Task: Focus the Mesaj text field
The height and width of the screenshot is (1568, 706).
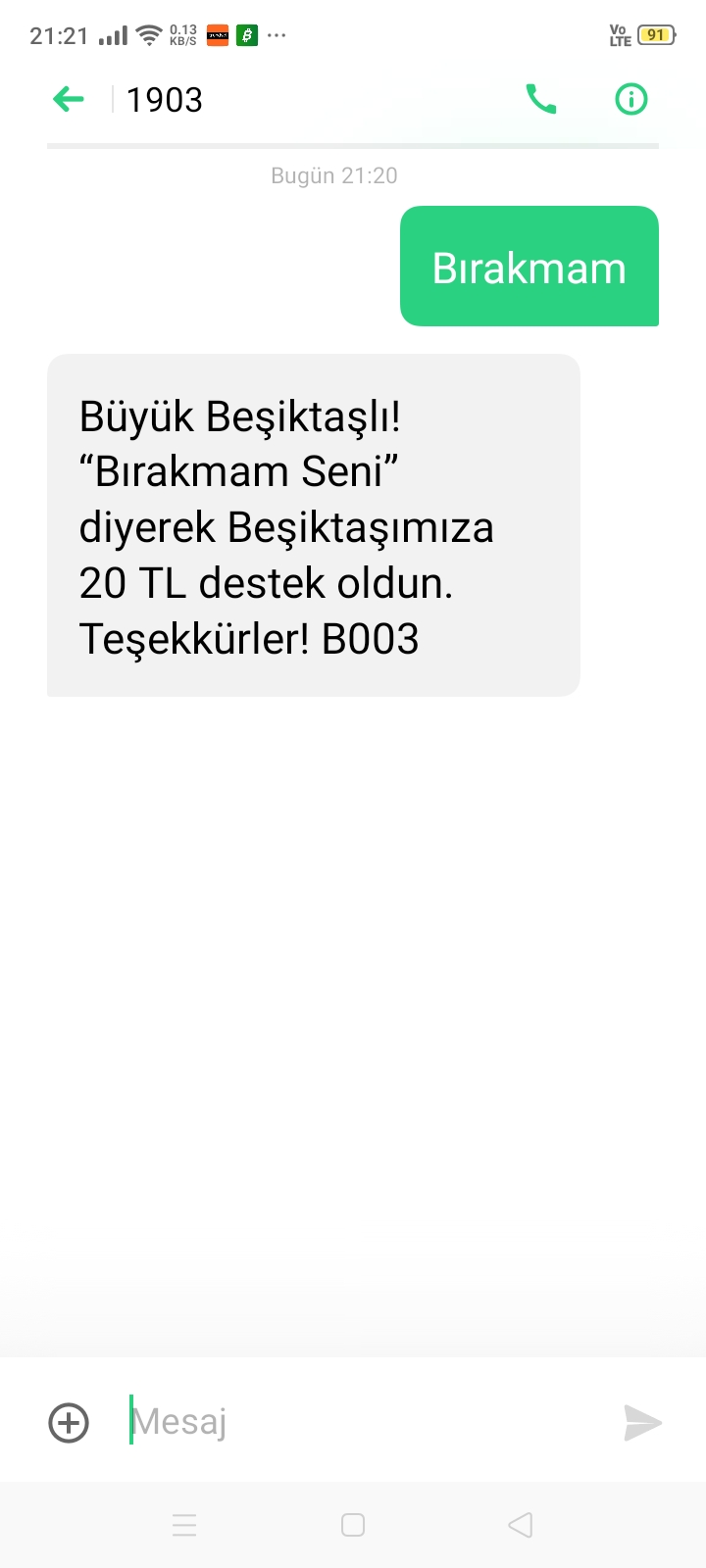Action: tap(363, 1422)
